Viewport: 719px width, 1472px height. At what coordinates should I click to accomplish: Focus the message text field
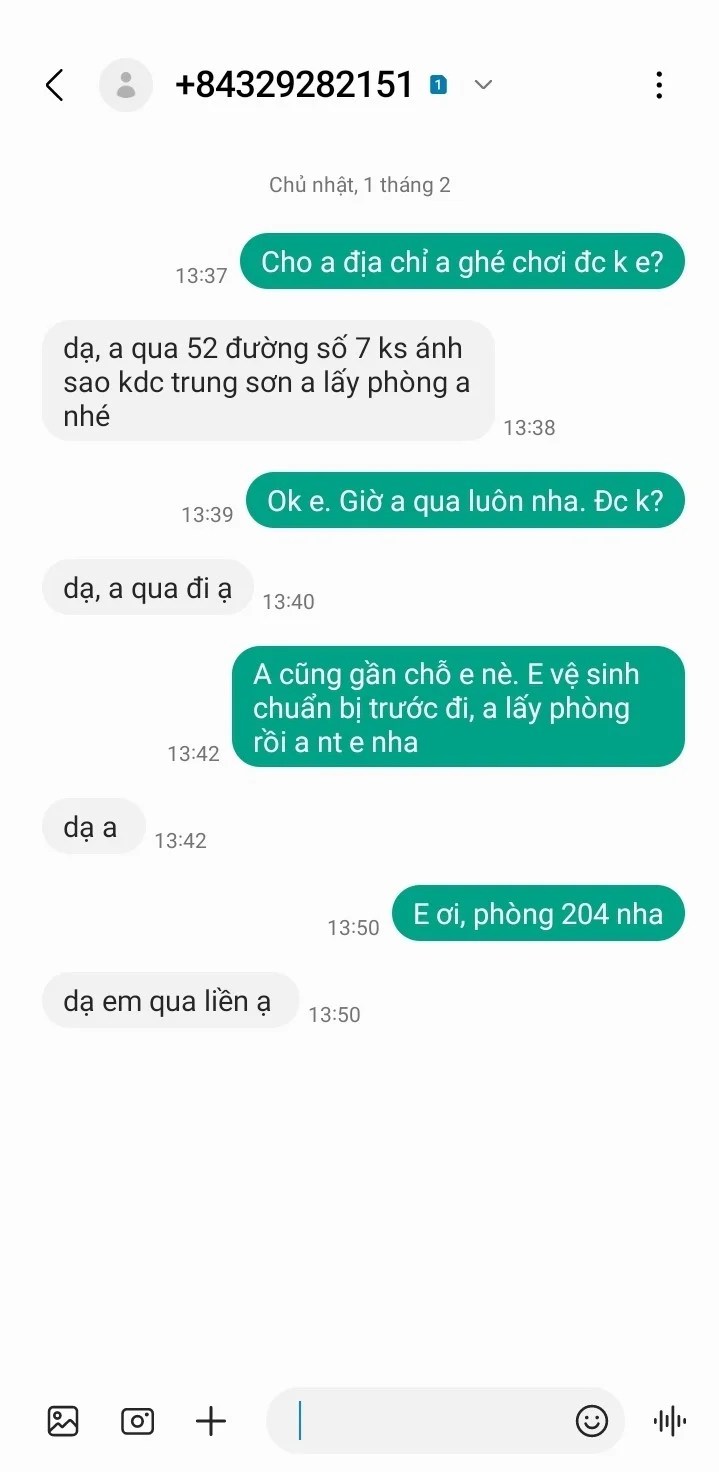pos(430,1420)
